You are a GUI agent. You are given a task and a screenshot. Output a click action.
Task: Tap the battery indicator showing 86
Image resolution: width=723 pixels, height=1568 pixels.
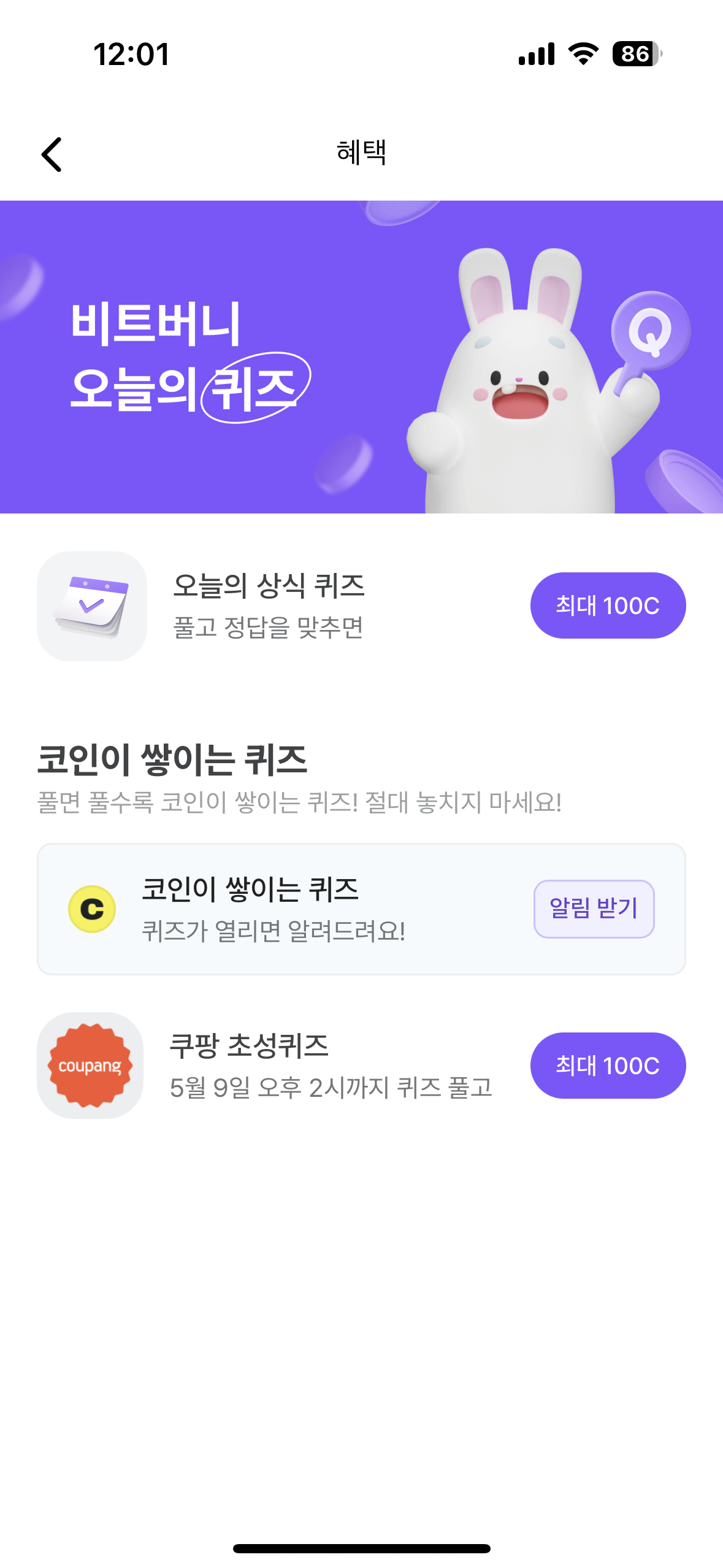(635, 54)
